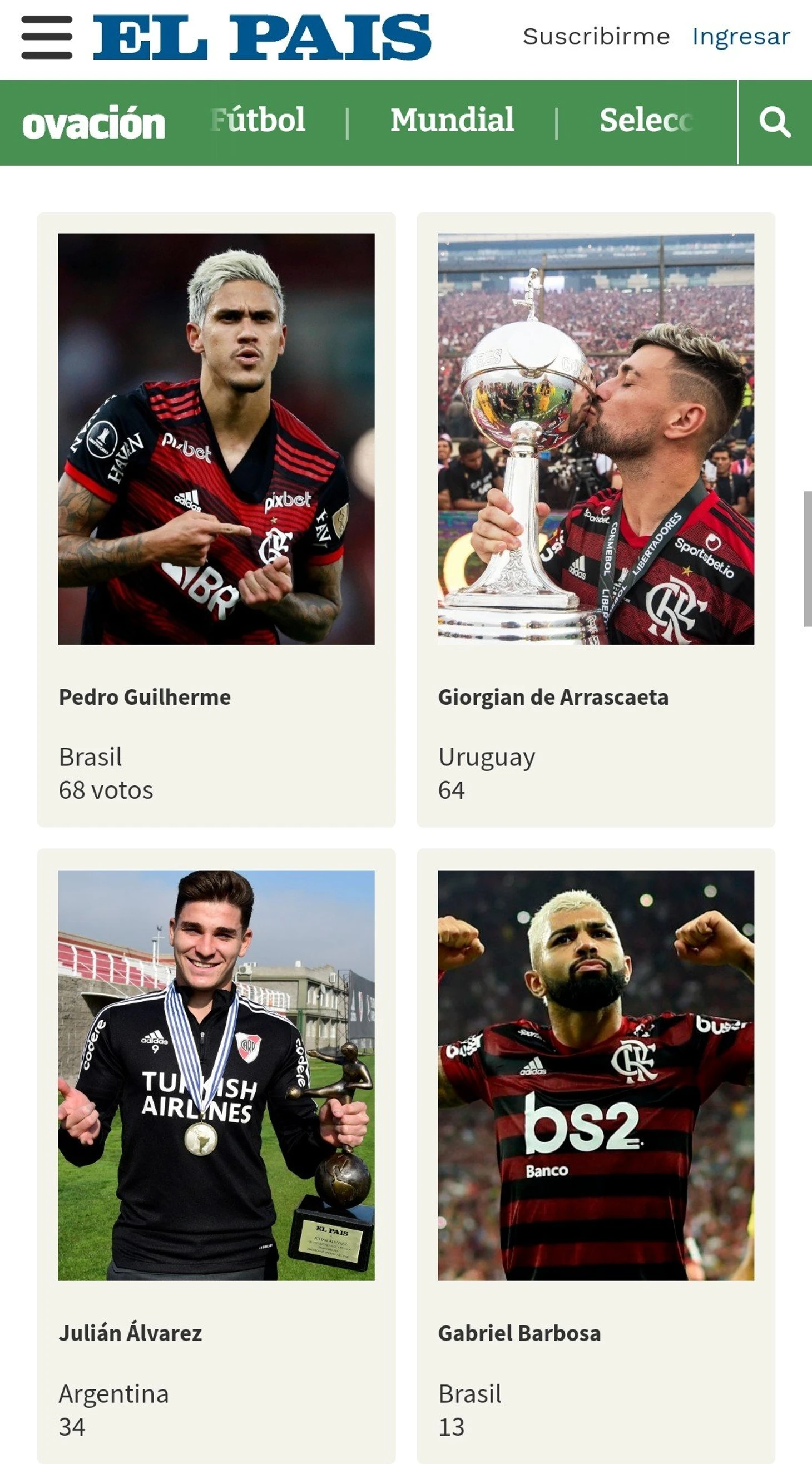Go to El País homepage logo
812x1464 pixels.
262,37
